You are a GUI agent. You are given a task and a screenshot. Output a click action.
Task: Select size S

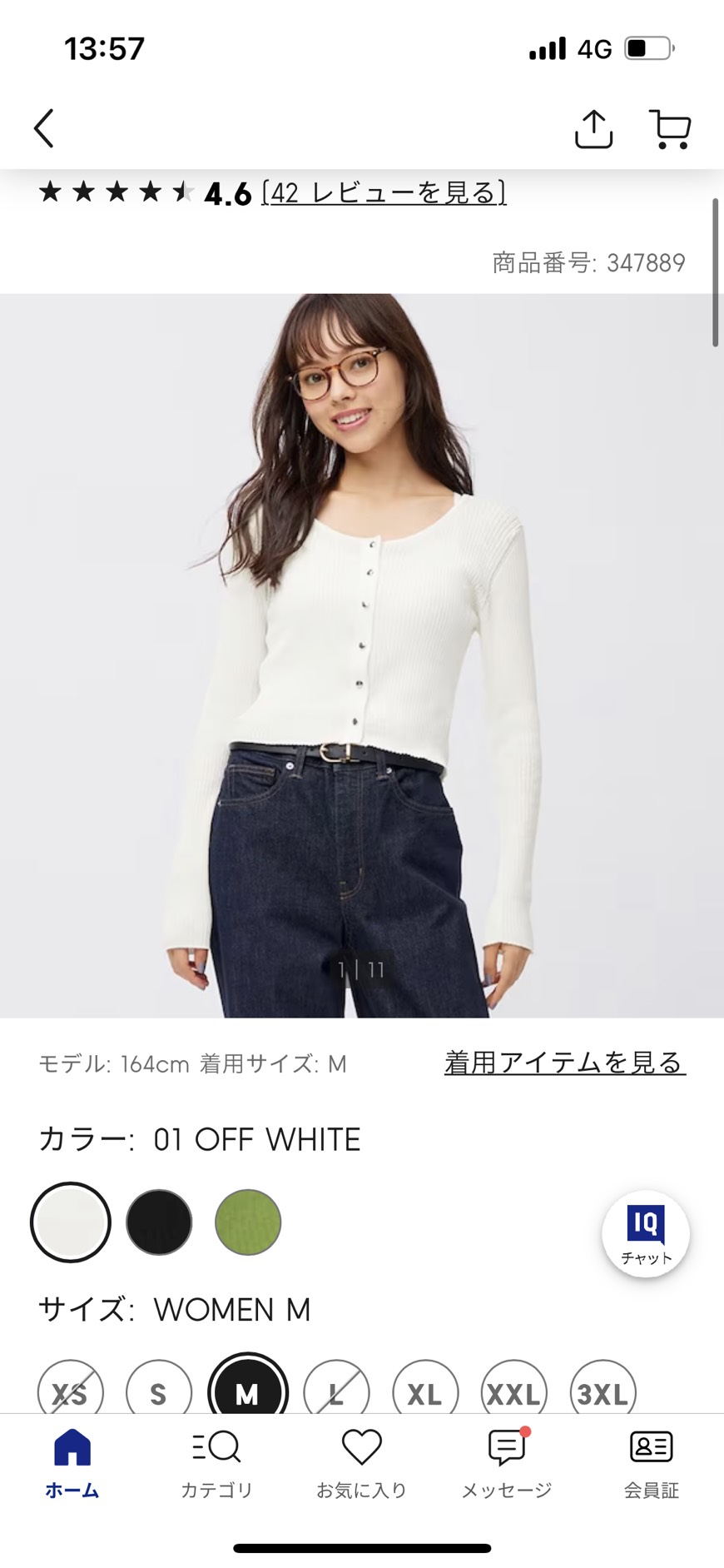coord(158,1391)
